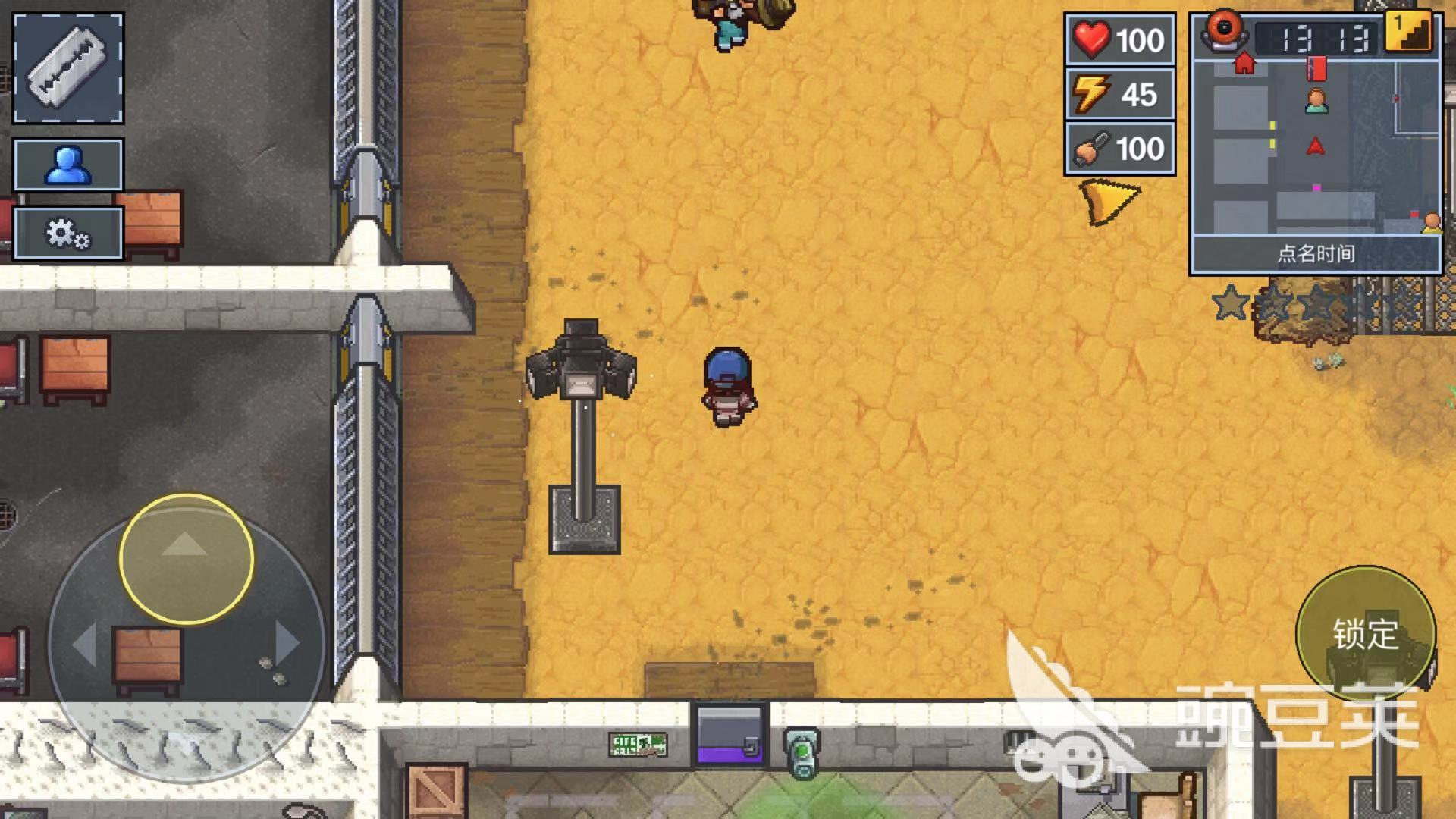Open the player profile menu
This screenshot has width=1456, height=819.
[x=68, y=165]
